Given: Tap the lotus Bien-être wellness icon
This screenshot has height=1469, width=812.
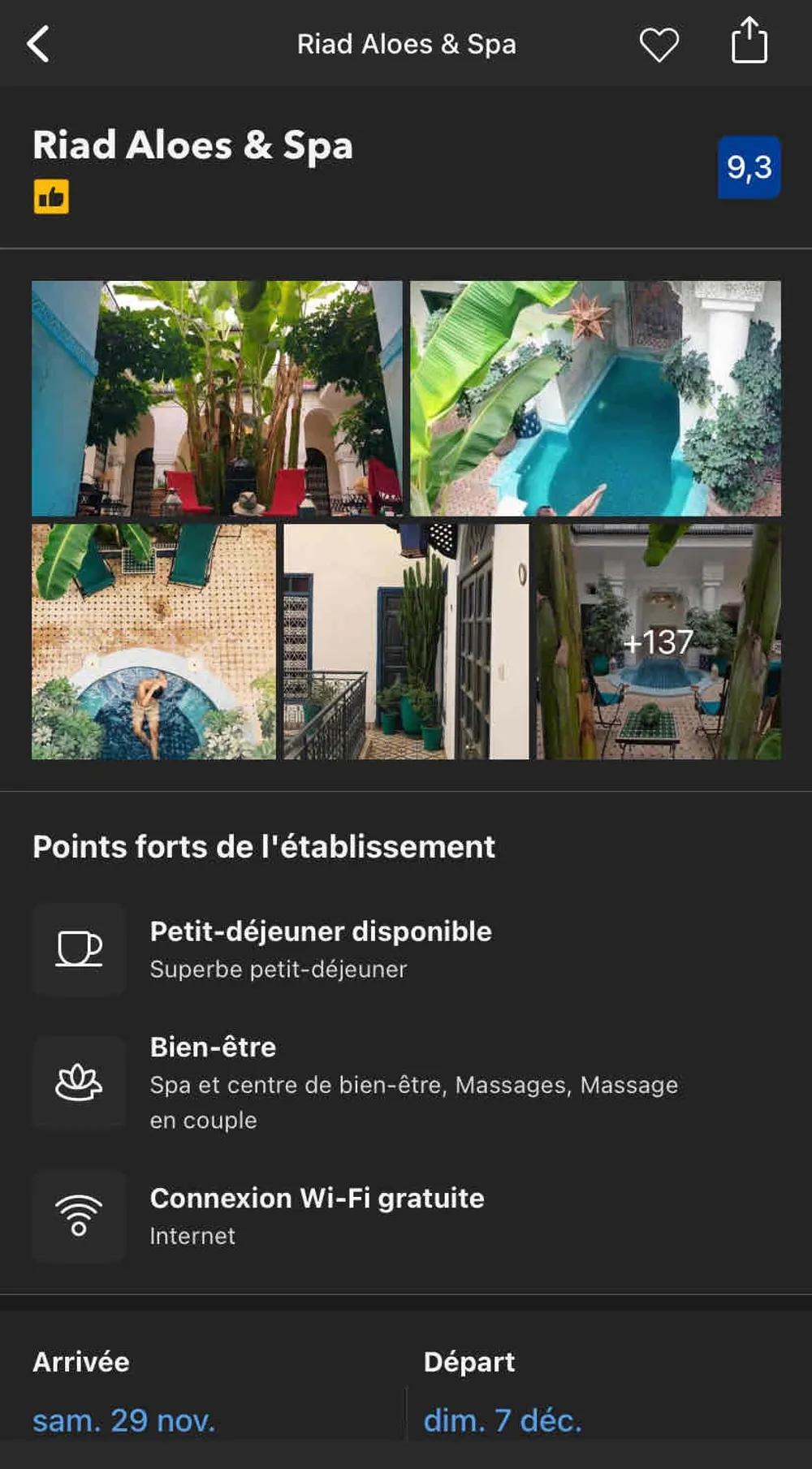Looking at the screenshot, I should [x=78, y=1082].
